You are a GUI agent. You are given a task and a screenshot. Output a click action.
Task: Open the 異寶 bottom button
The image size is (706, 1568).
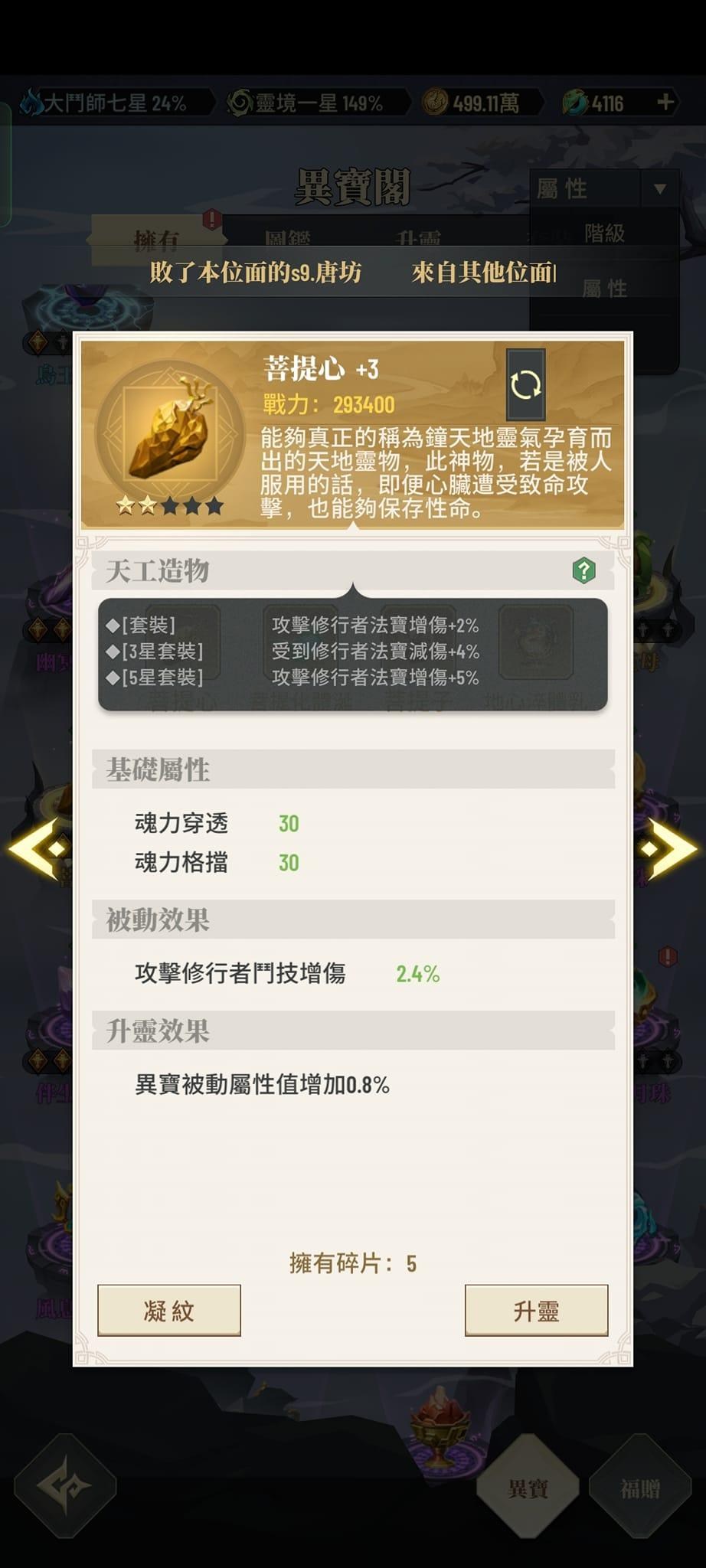pos(528,1488)
